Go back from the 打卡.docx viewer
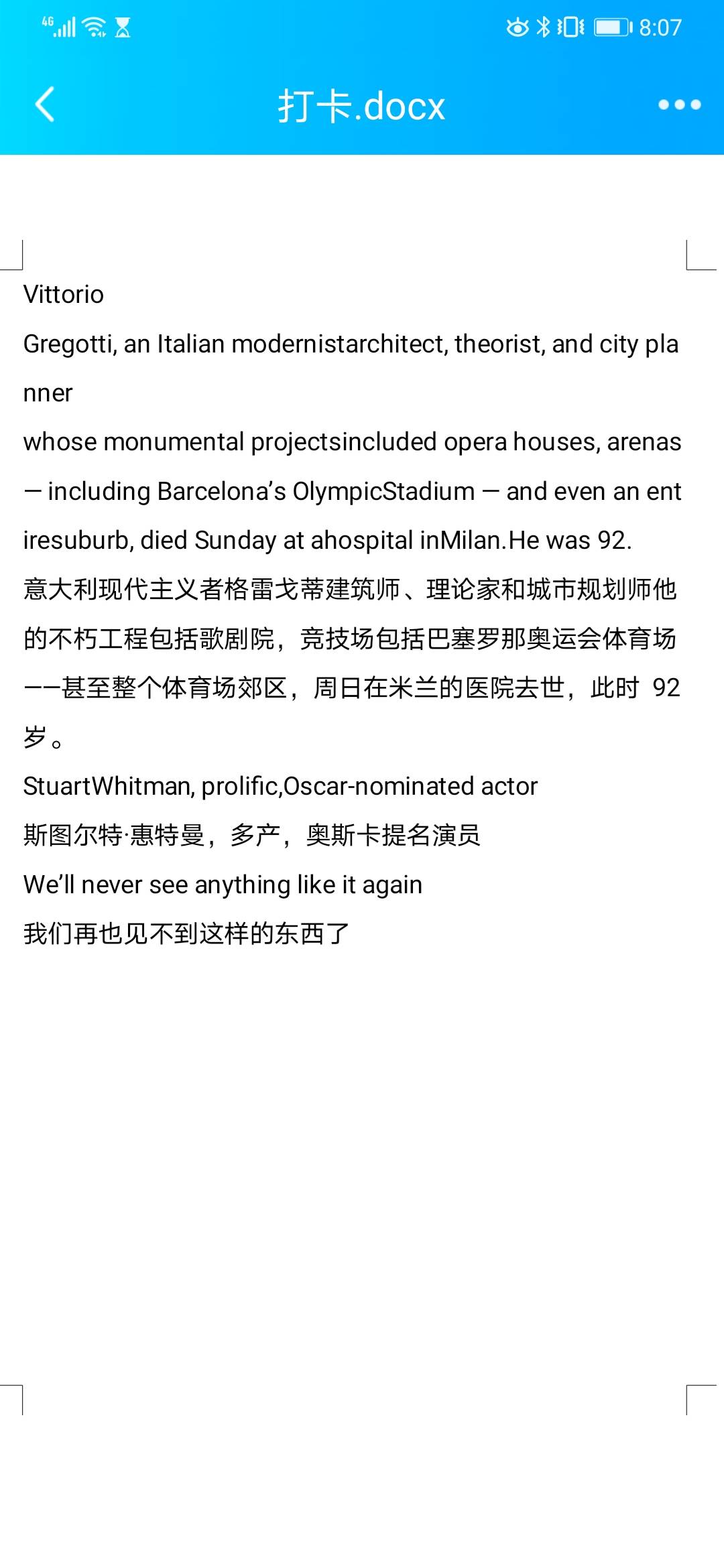Screen dimensions: 724x1568 [44, 105]
